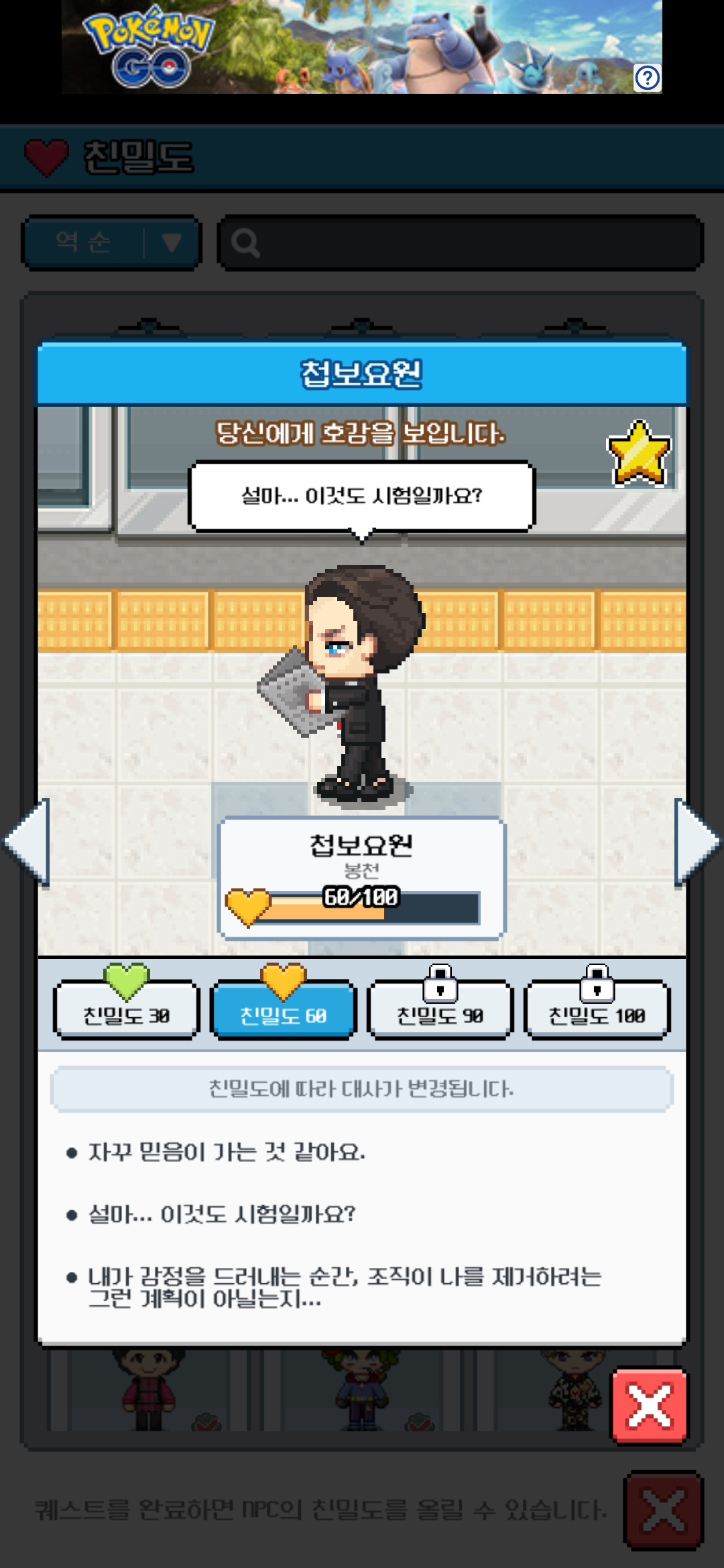Select the 친밀도 60 tab

pos(283,1010)
